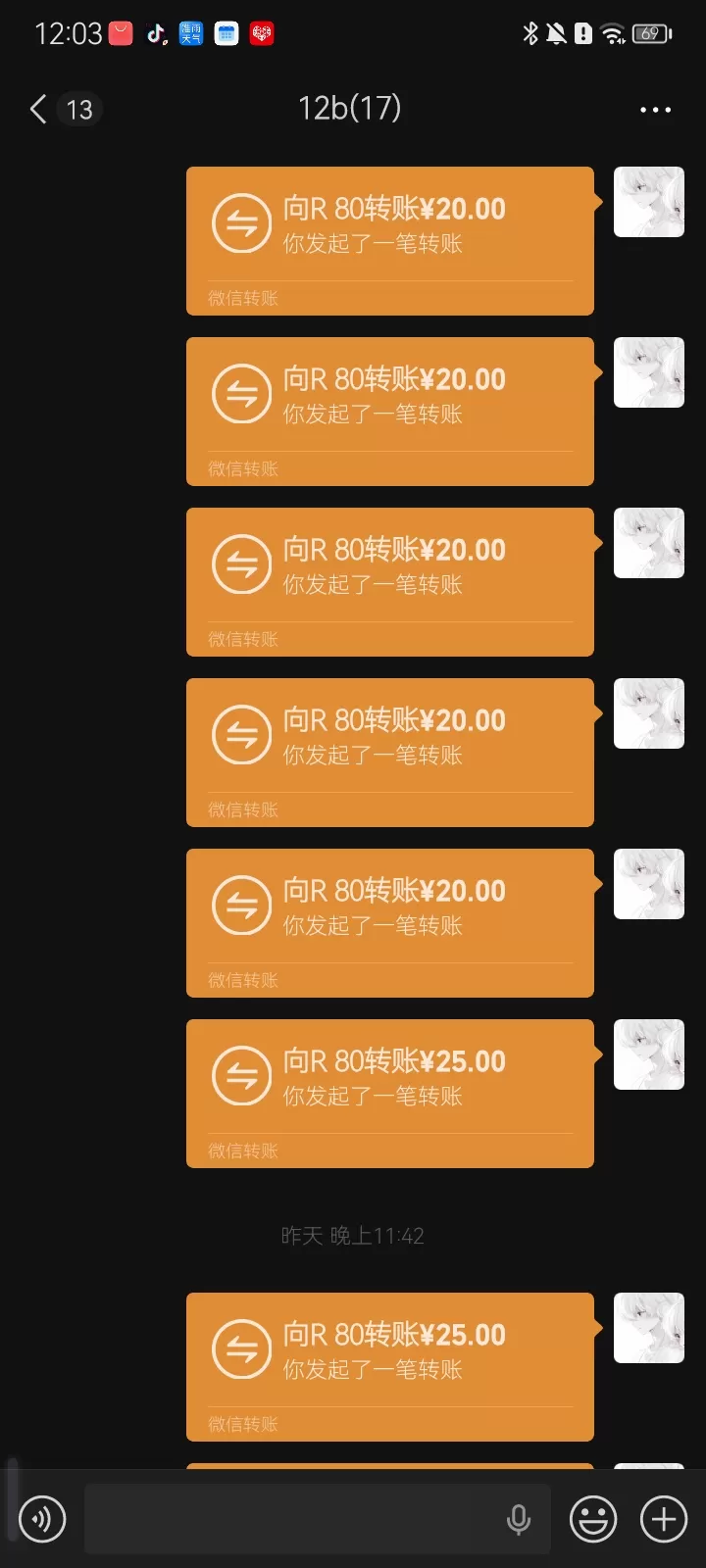Tap the message input field
The height and width of the screenshot is (1568, 706).
point(294,1519)
